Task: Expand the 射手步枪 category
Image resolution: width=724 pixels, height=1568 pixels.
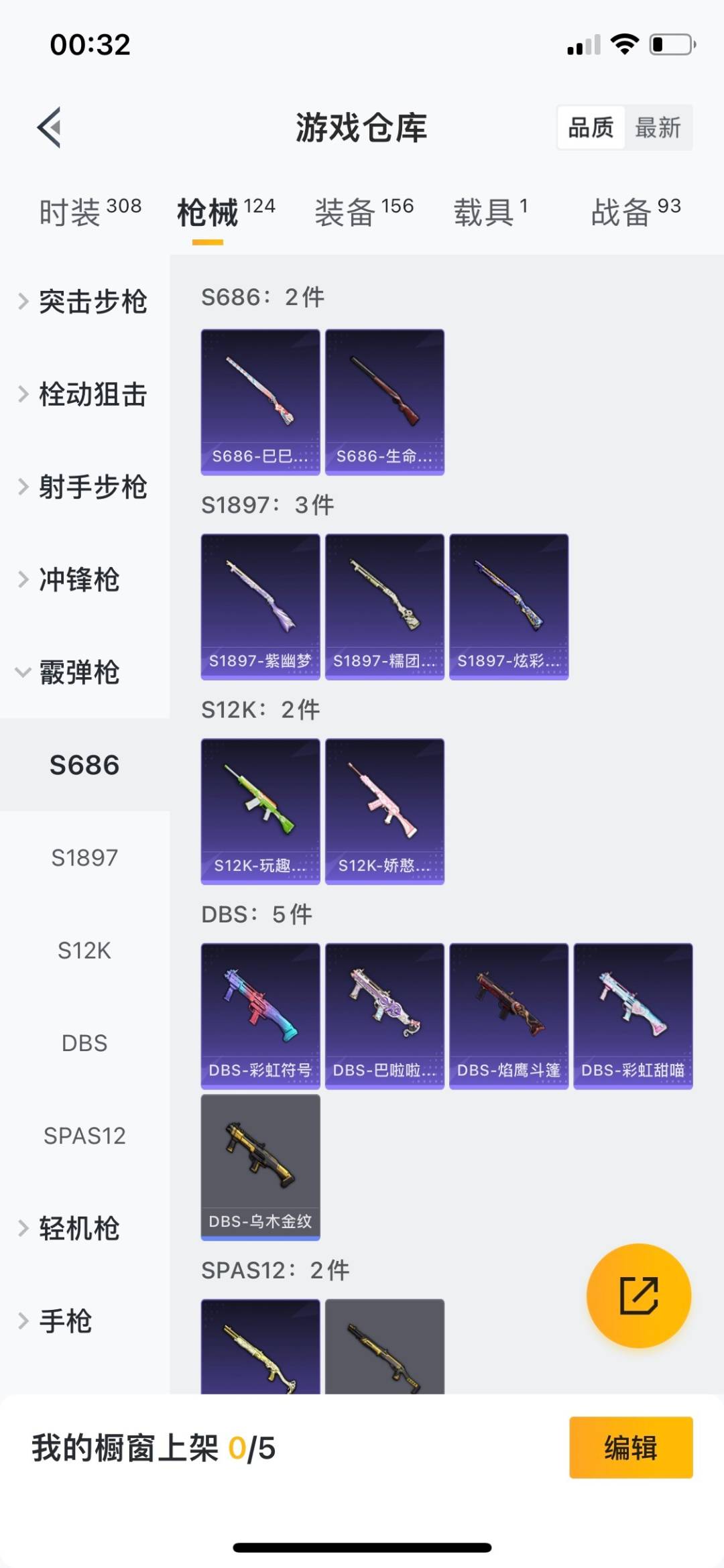Action: click(84, 487)
